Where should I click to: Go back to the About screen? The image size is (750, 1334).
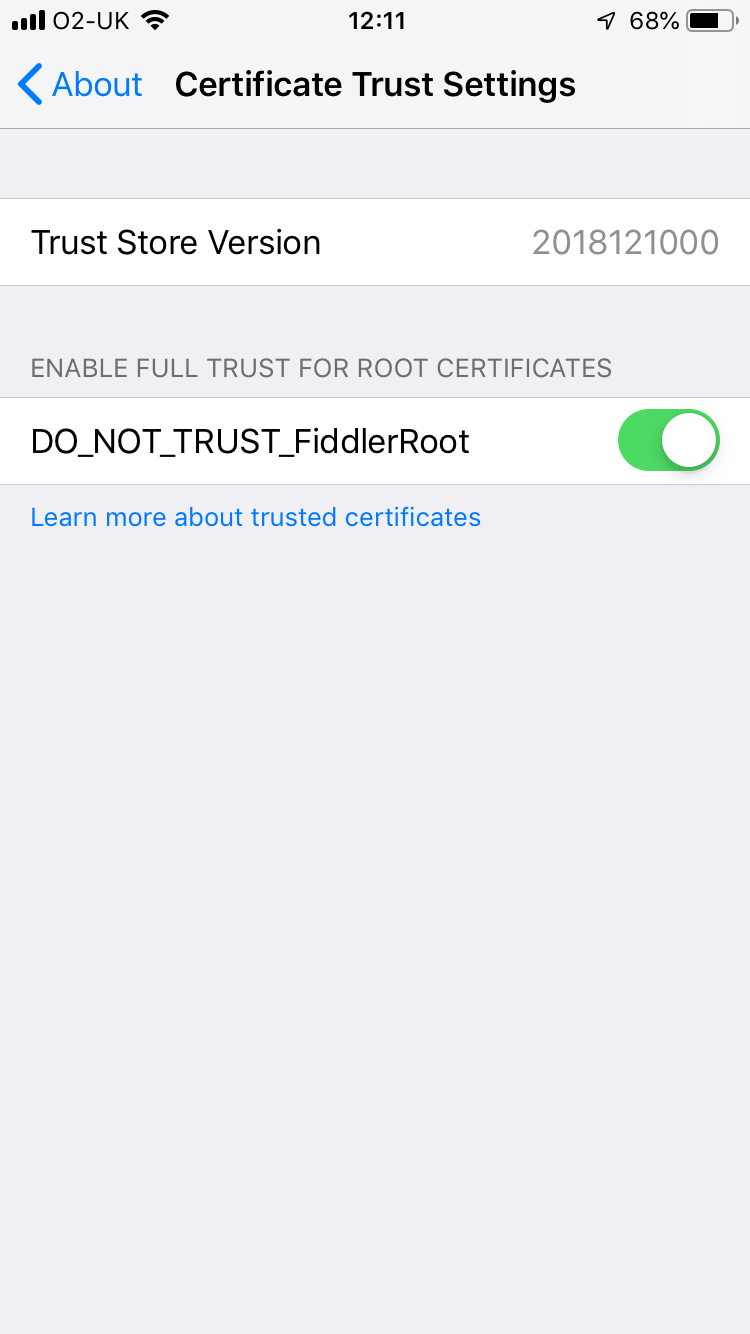click(x=80, y=85)
